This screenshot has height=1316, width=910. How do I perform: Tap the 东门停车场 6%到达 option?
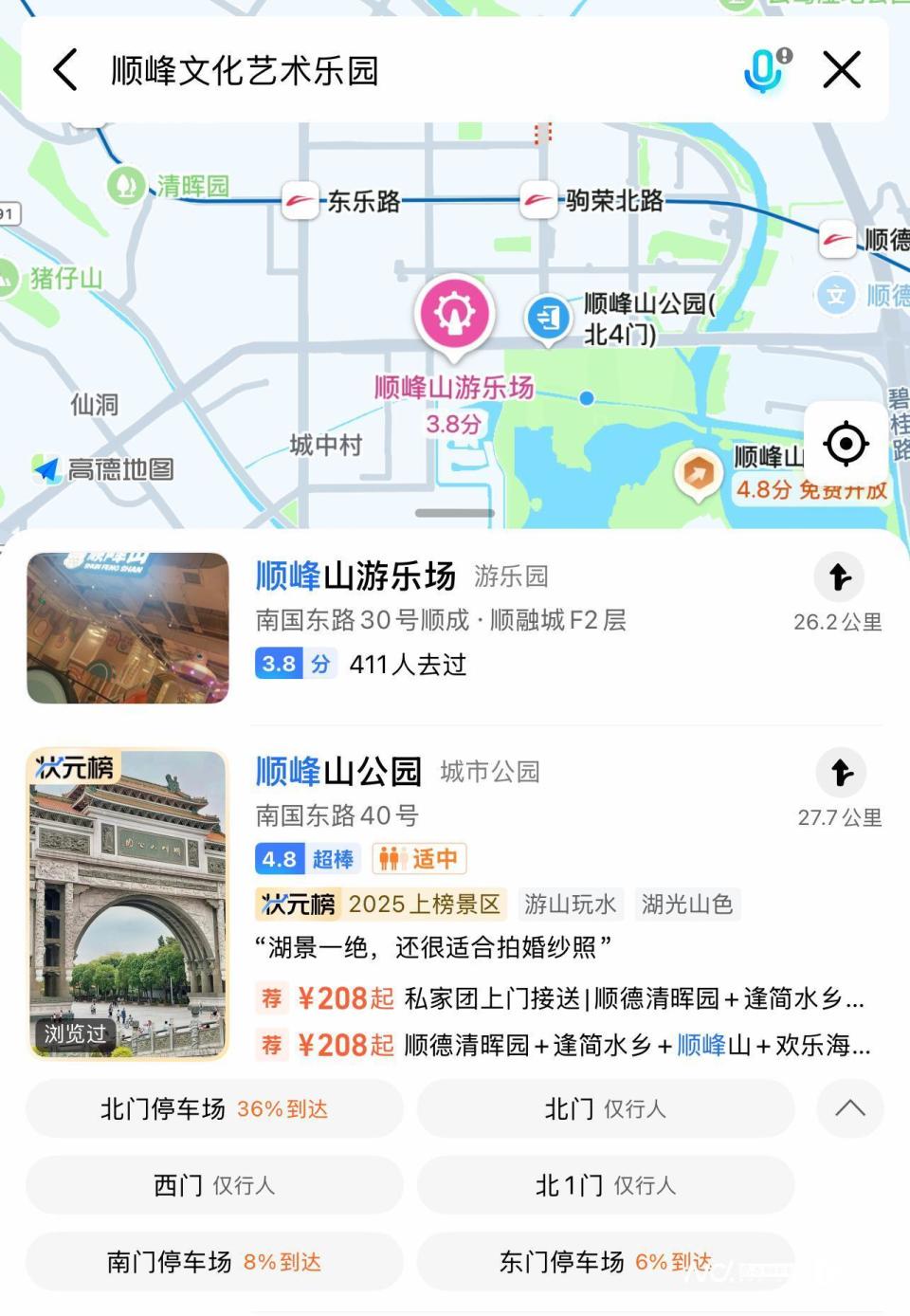tap(606, 1262)
